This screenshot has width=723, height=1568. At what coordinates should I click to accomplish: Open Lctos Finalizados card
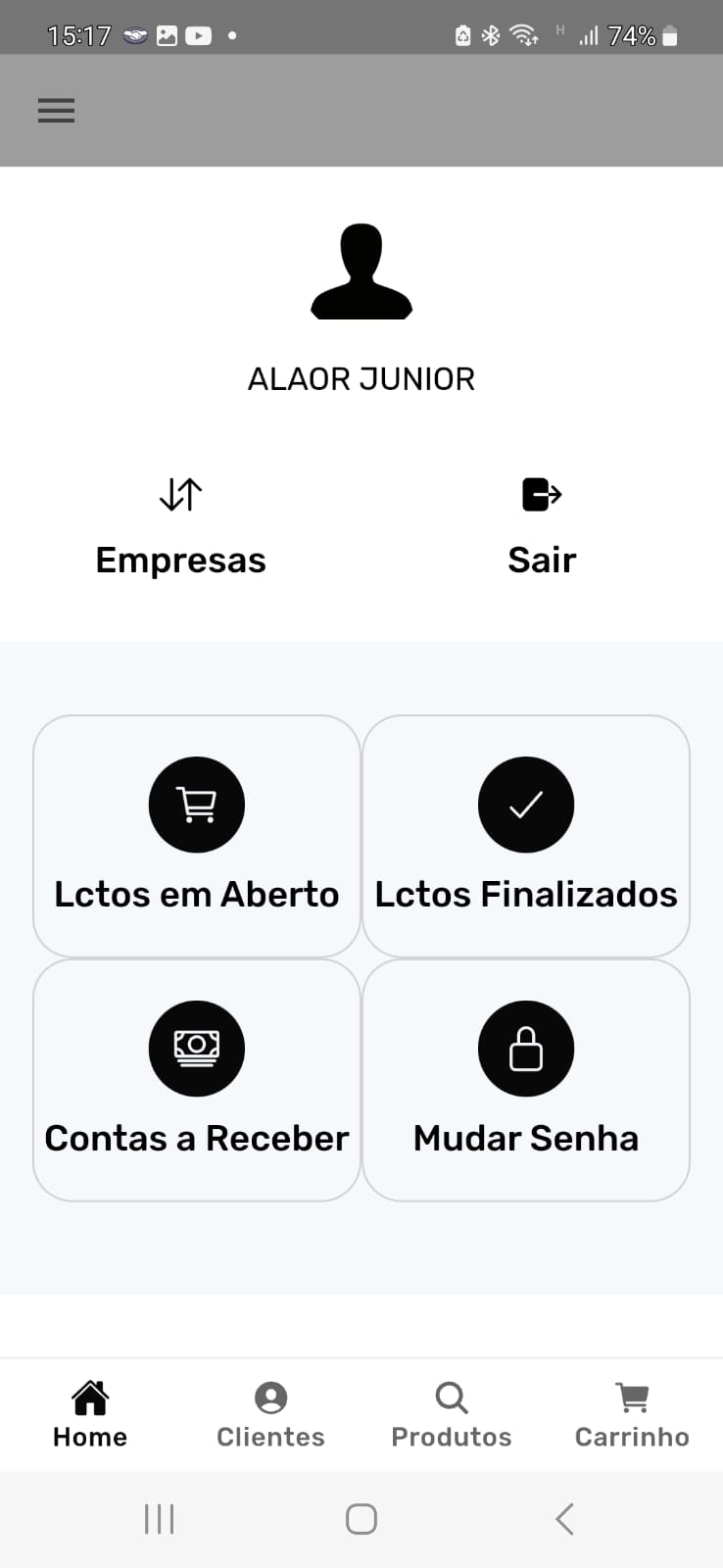tap(526, 836)
